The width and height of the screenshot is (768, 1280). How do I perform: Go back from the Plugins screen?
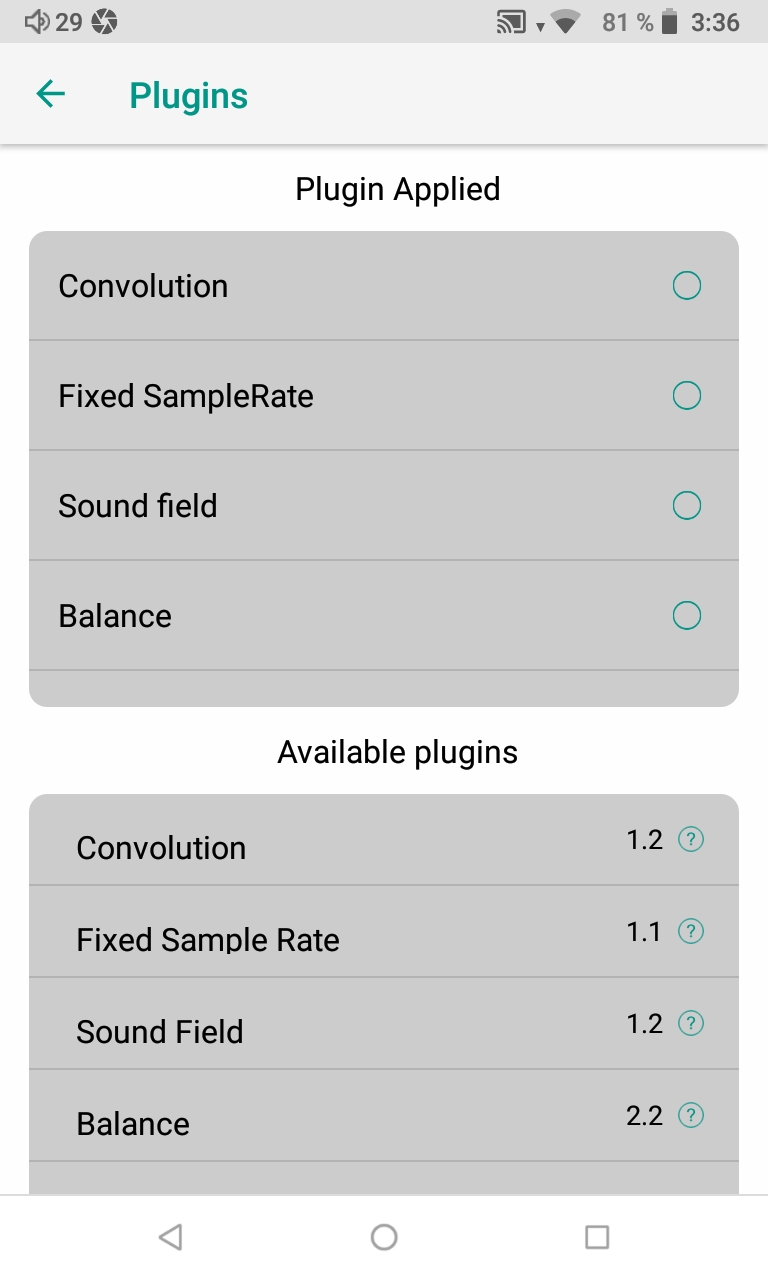coord(50,95)
